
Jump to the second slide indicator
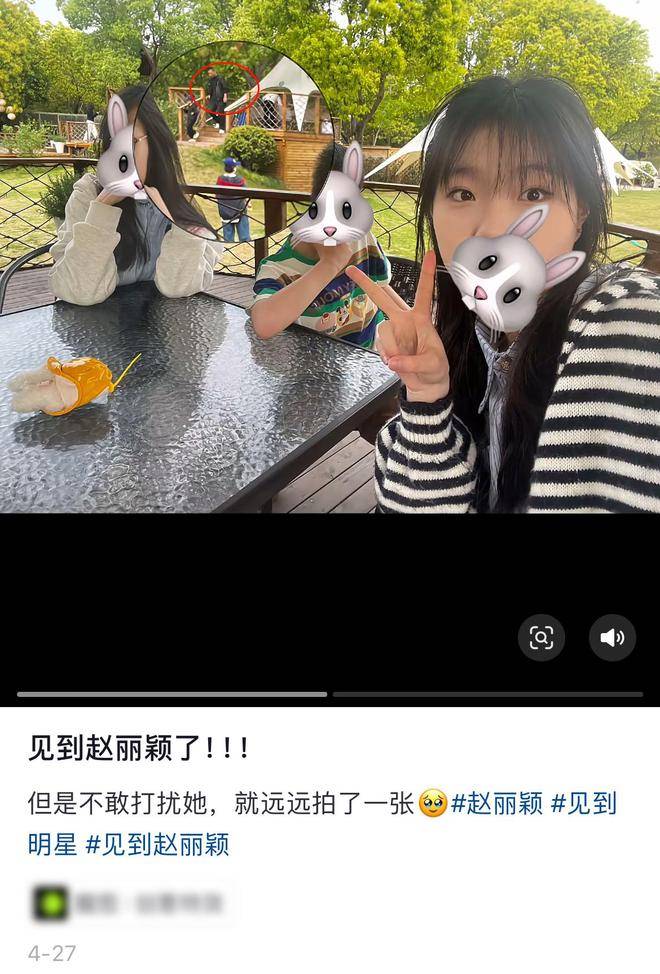[487, 694]
